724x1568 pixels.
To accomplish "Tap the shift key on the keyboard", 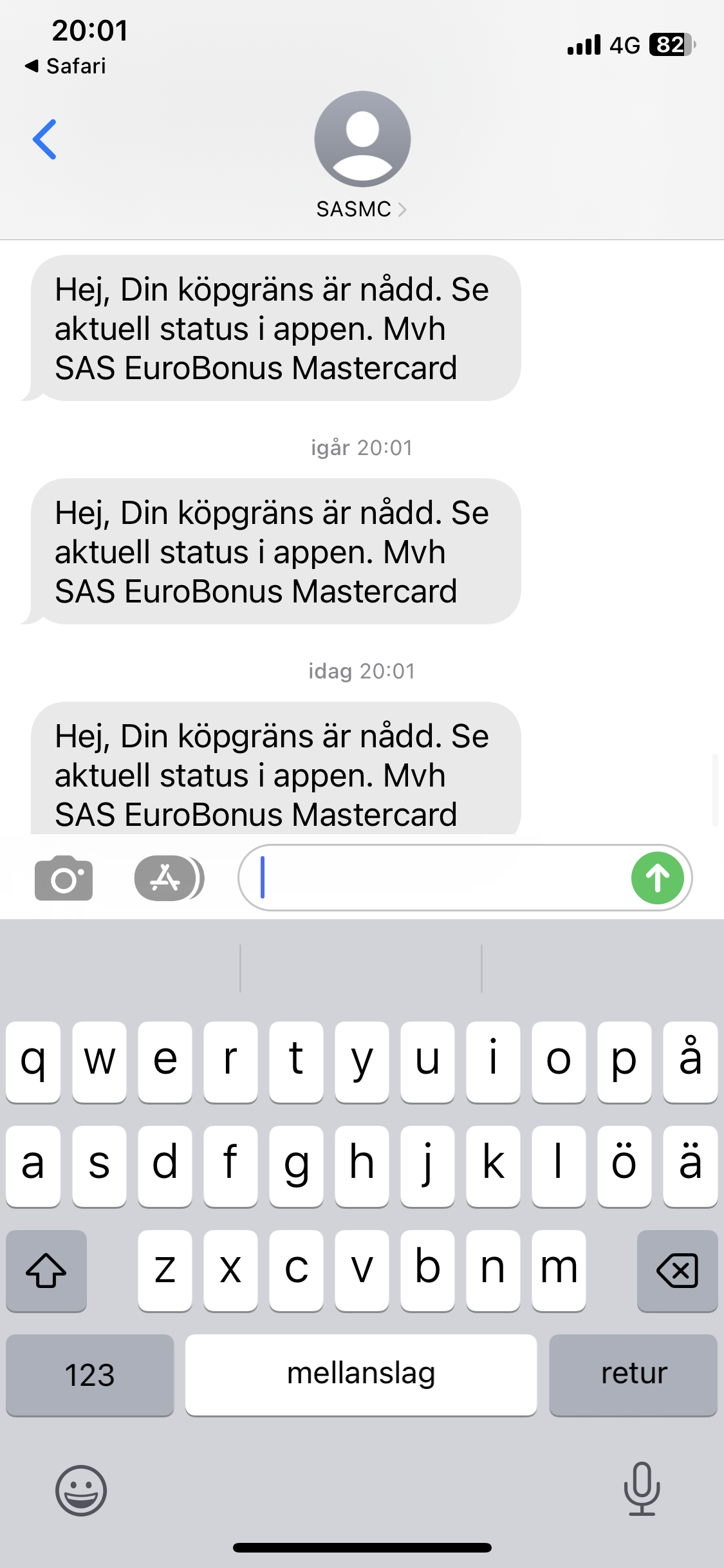I will [46, 1271].
